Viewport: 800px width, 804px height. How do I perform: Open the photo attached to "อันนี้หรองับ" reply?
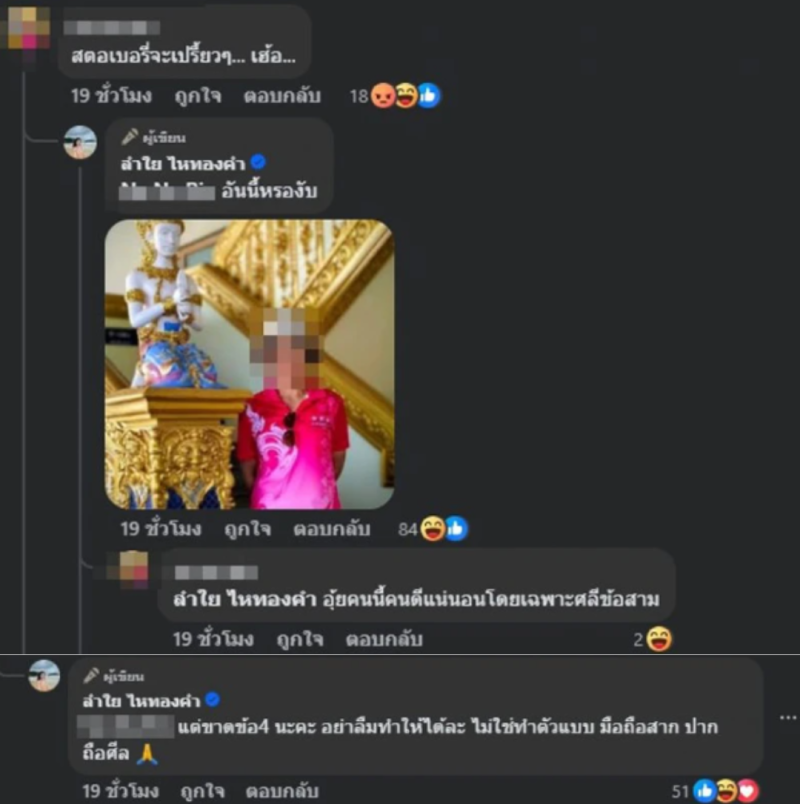tap(249, 364)
